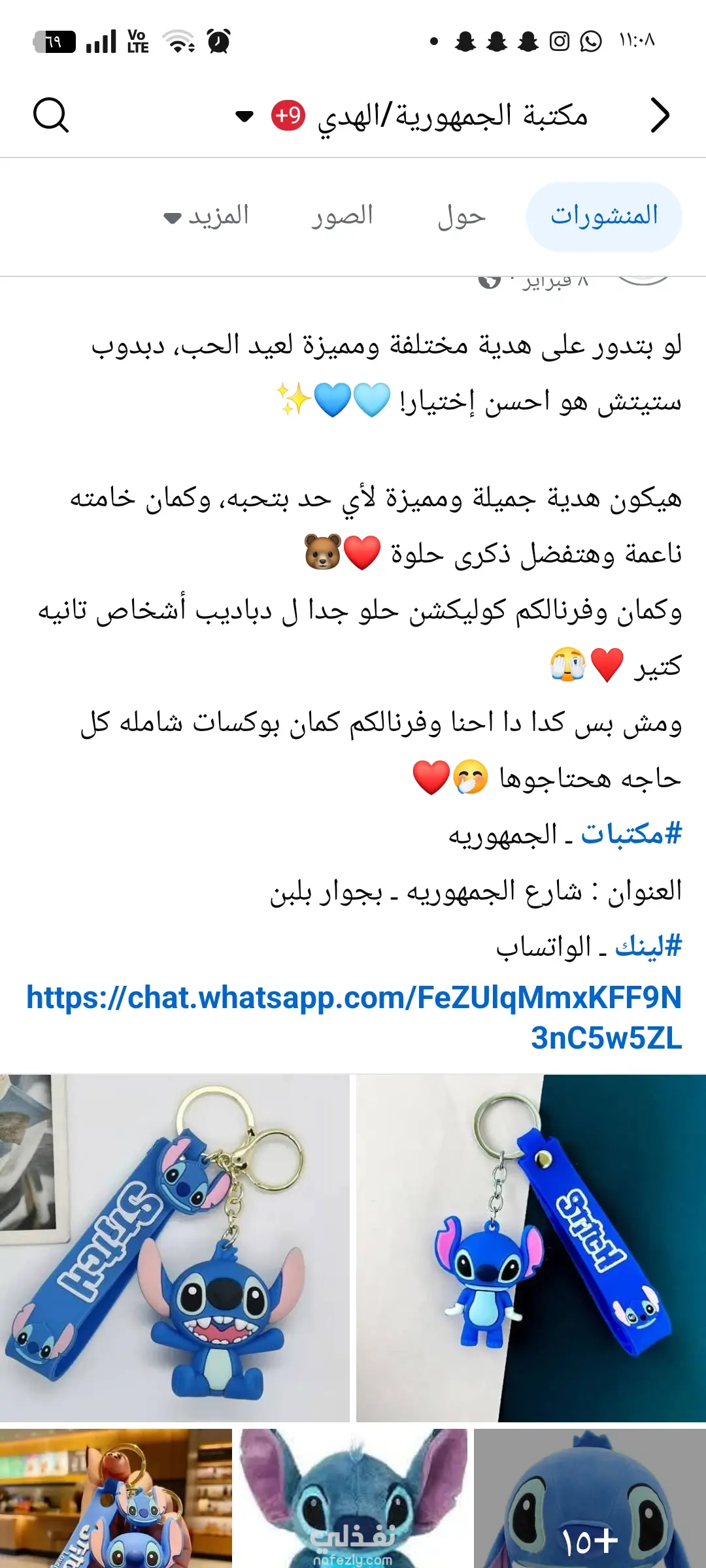Expand the المزيد menu
The image size is (706, 1568).
207,216
